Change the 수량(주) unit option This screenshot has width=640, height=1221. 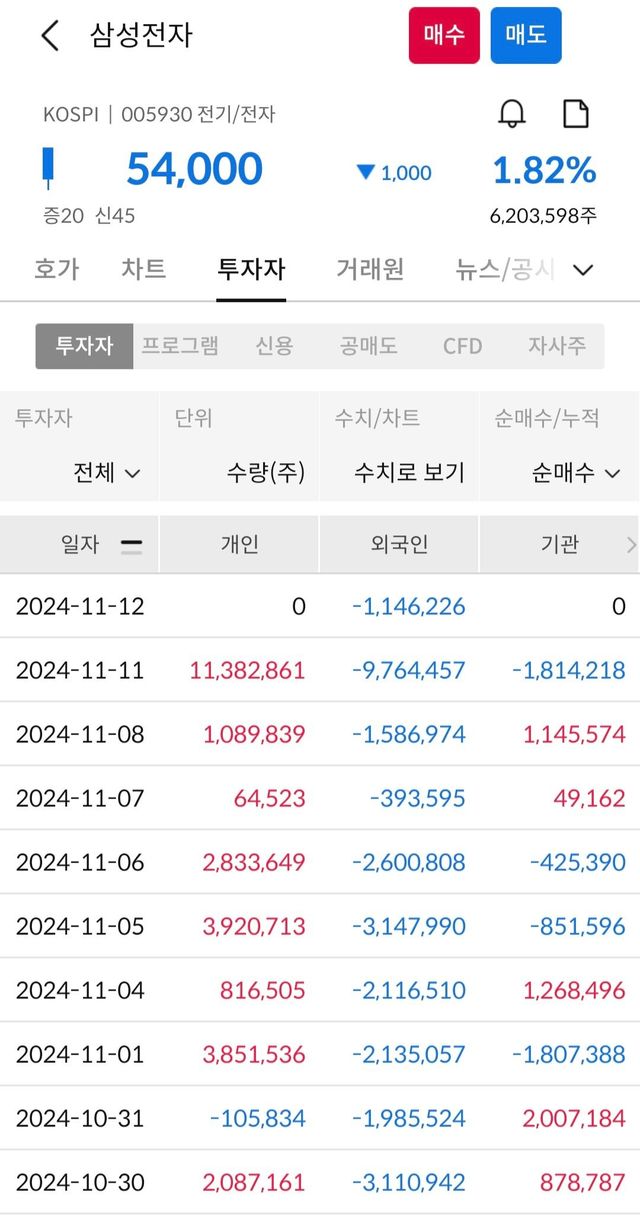266,472
